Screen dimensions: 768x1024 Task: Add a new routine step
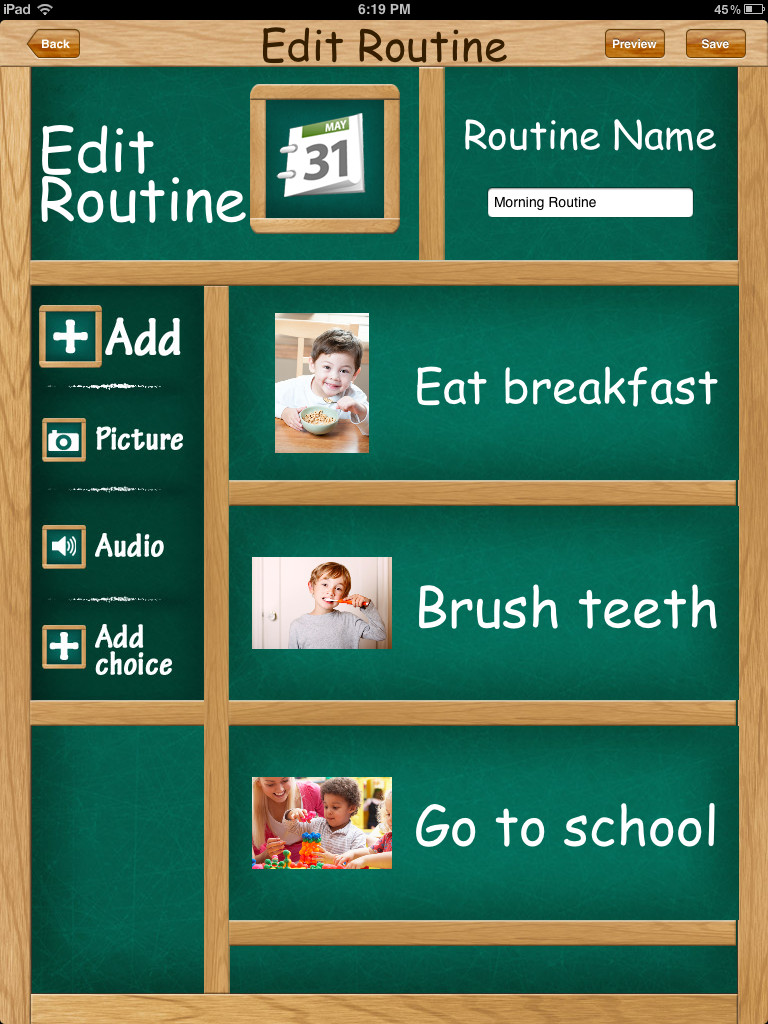[x=111, y=337]
